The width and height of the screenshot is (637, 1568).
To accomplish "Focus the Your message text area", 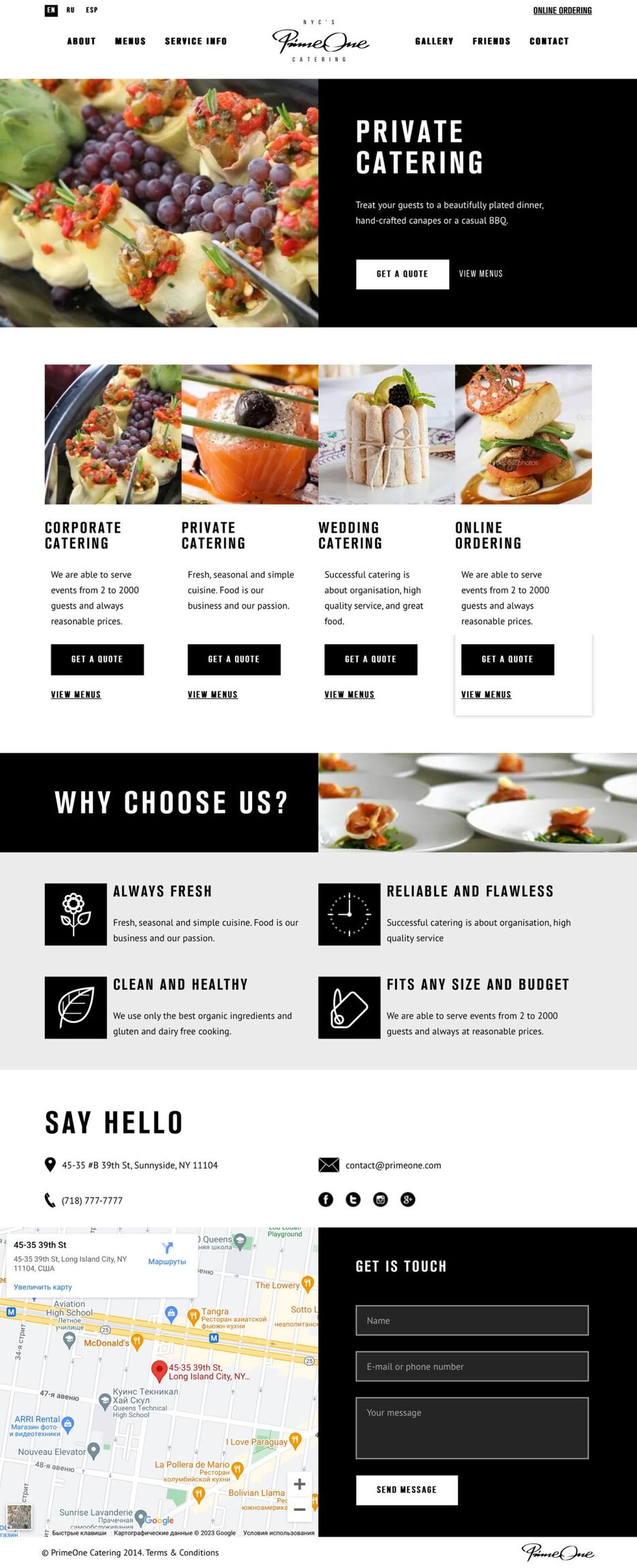I will click(471, 1428).
